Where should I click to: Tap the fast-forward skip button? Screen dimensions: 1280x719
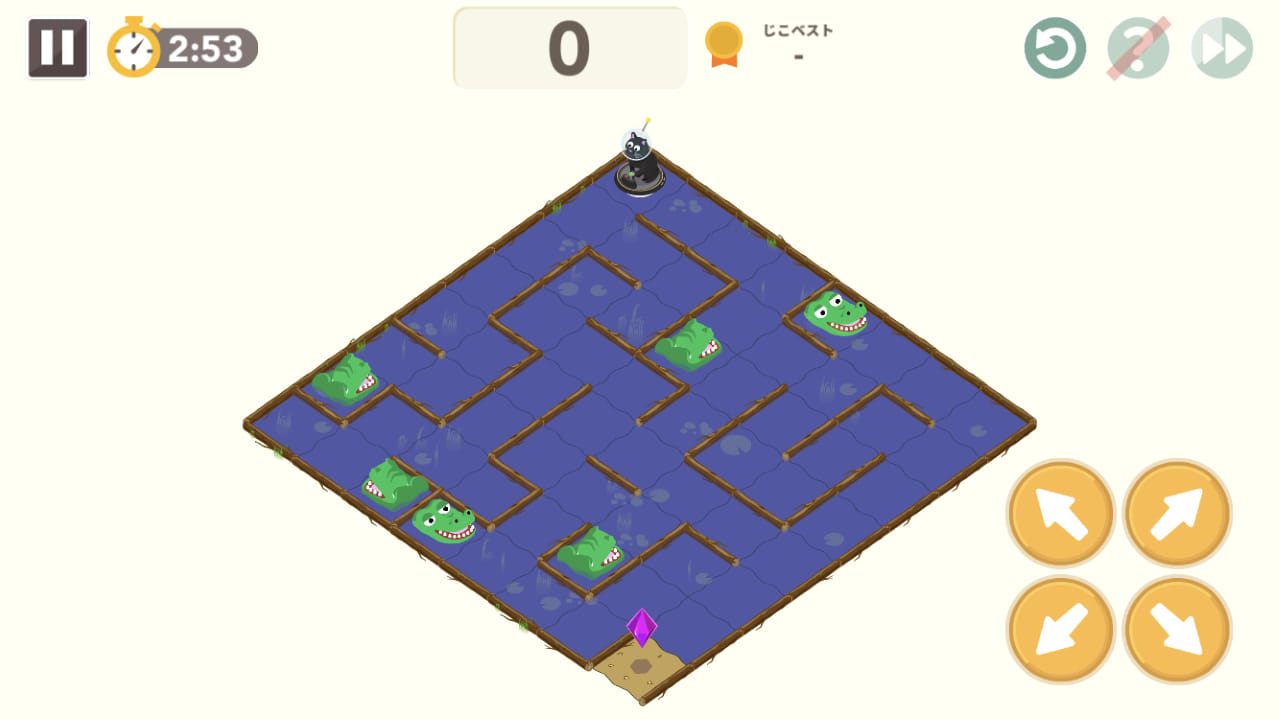pos(1222,48)
